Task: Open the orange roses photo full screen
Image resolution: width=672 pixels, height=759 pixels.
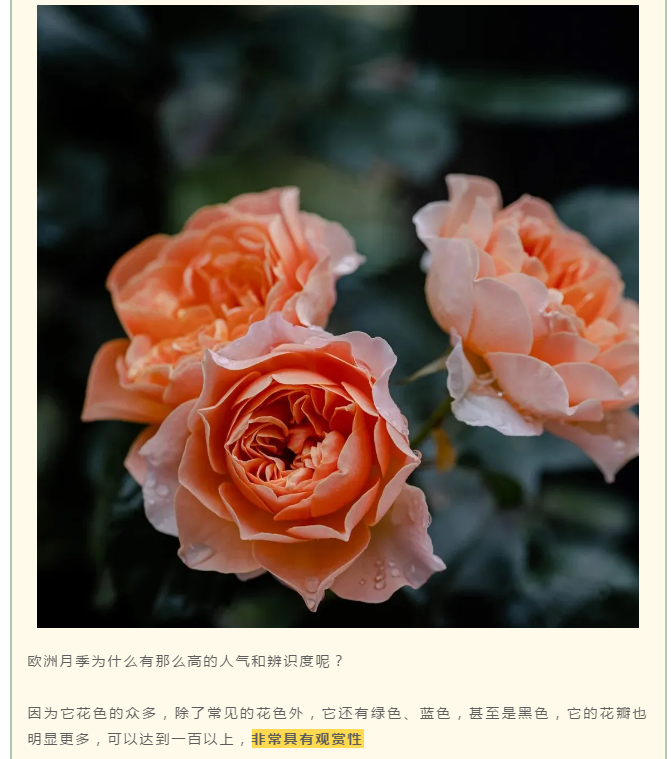Action: click(338, 316)
